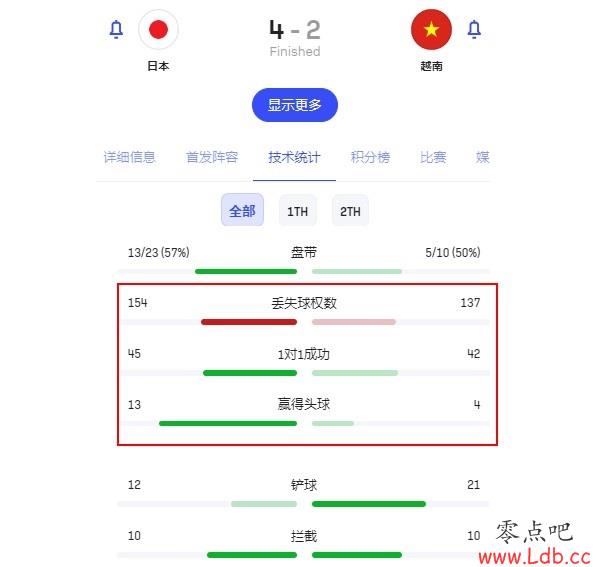This screenshot has height=567, width=600.
Task: Tap the 显示更多 button
Action: click(294, 105)
